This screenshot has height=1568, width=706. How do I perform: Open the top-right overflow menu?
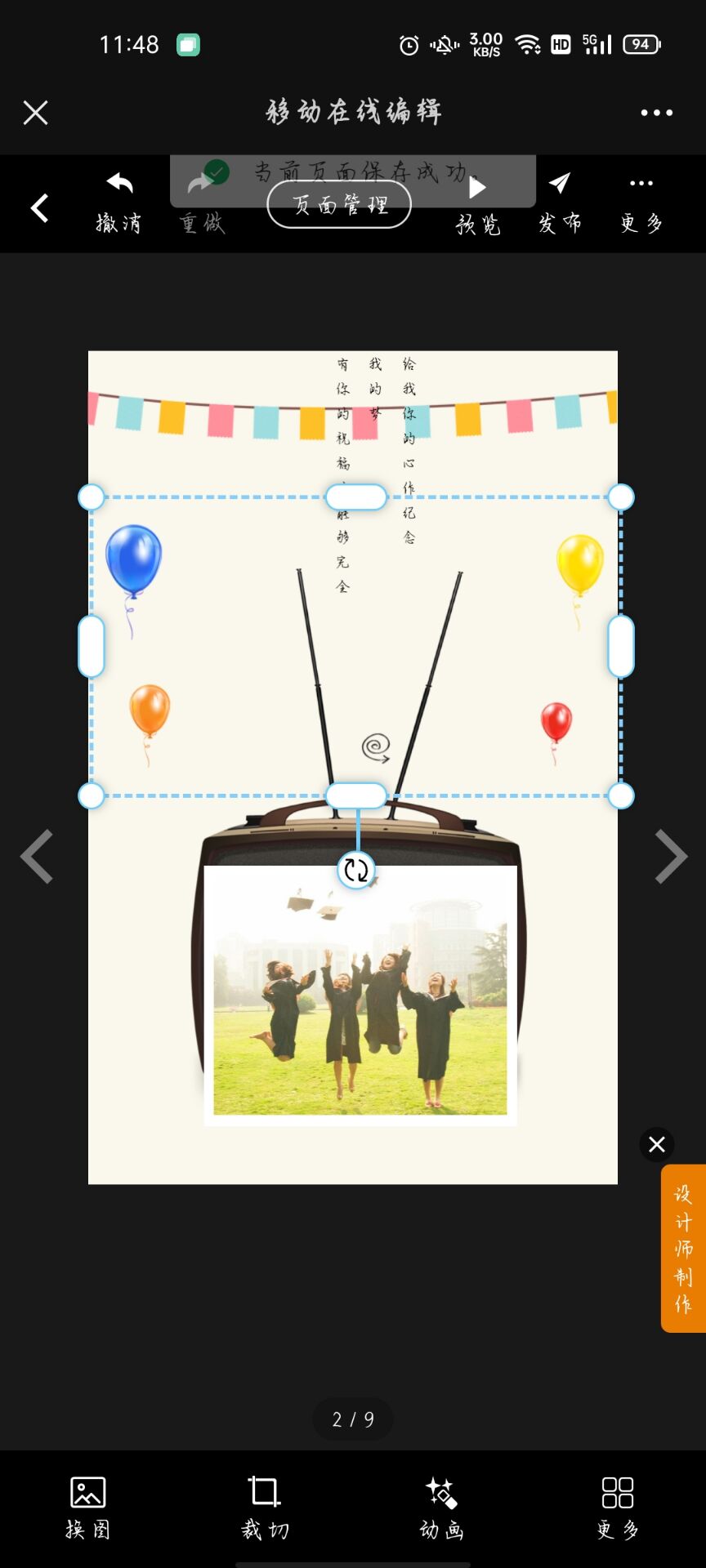(x=656, y=113)
